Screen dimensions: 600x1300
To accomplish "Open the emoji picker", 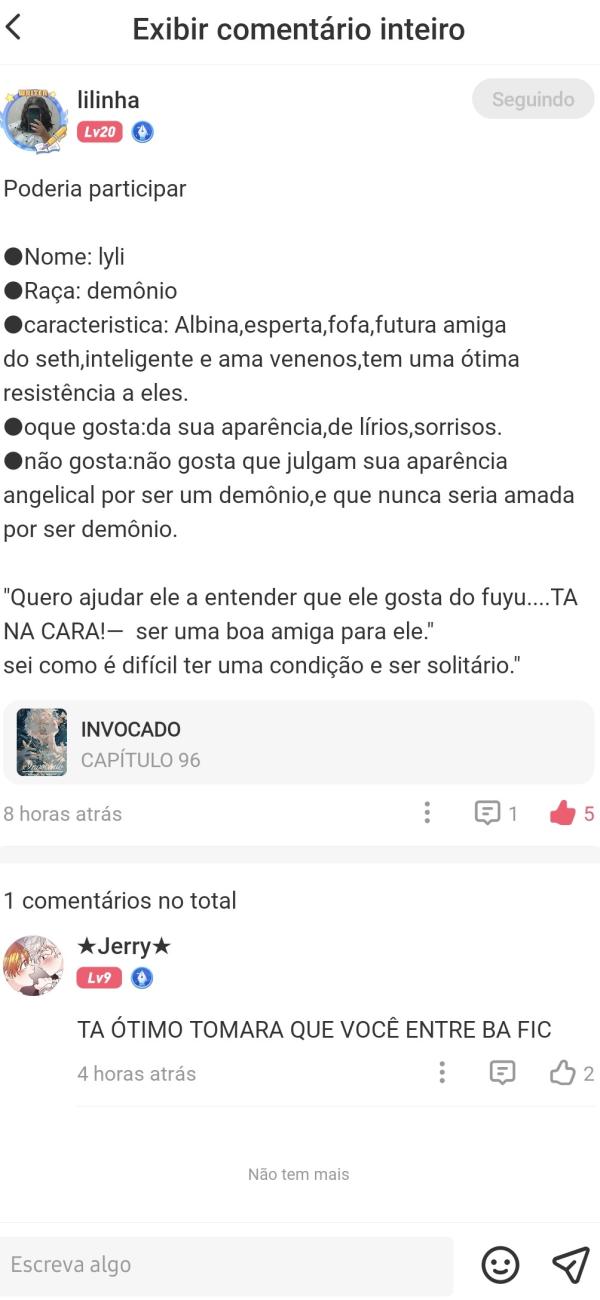I will point(501,1265).
